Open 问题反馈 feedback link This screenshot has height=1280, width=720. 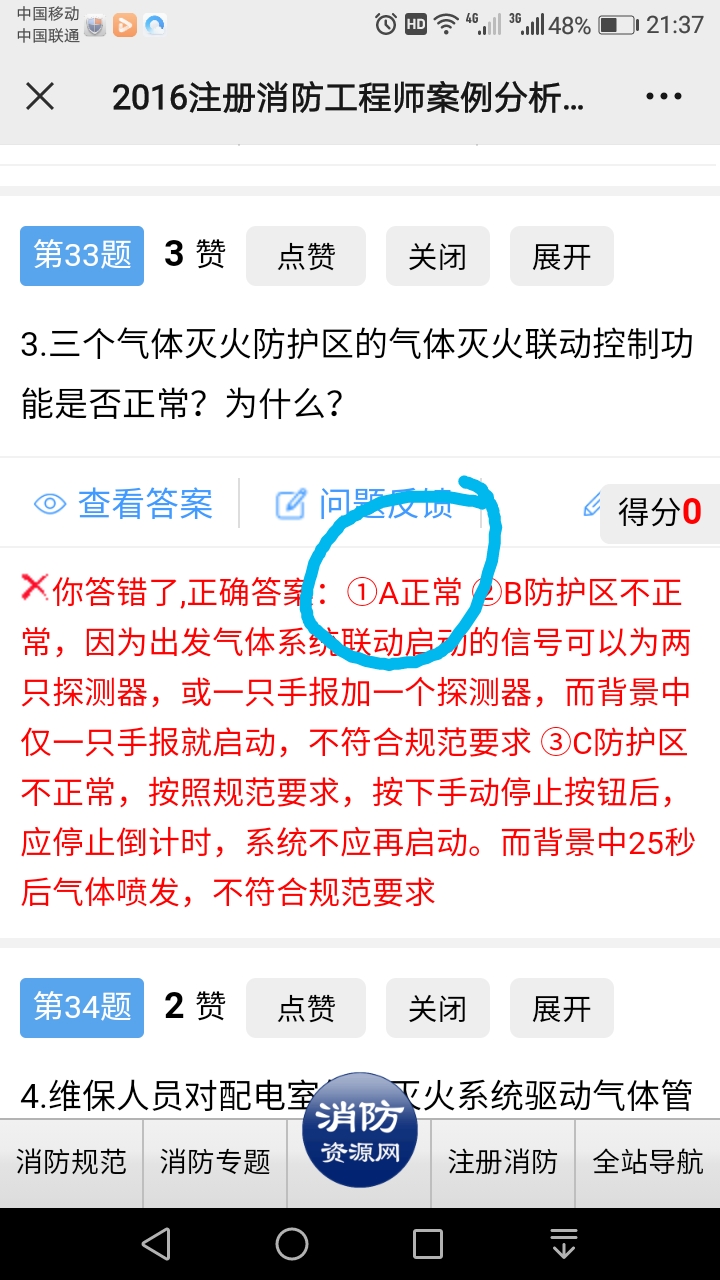(365, 504)
